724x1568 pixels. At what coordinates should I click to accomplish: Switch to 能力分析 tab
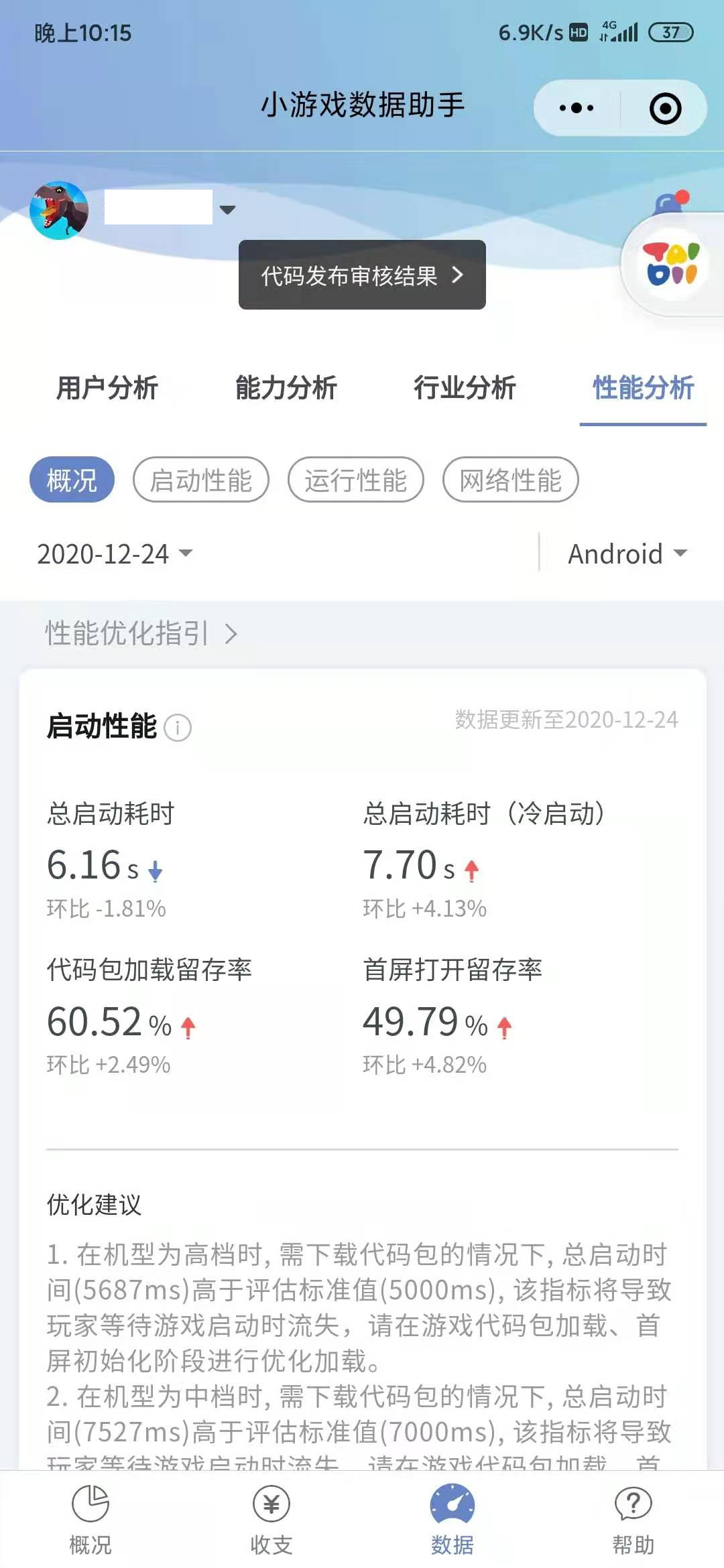[286, 388]
